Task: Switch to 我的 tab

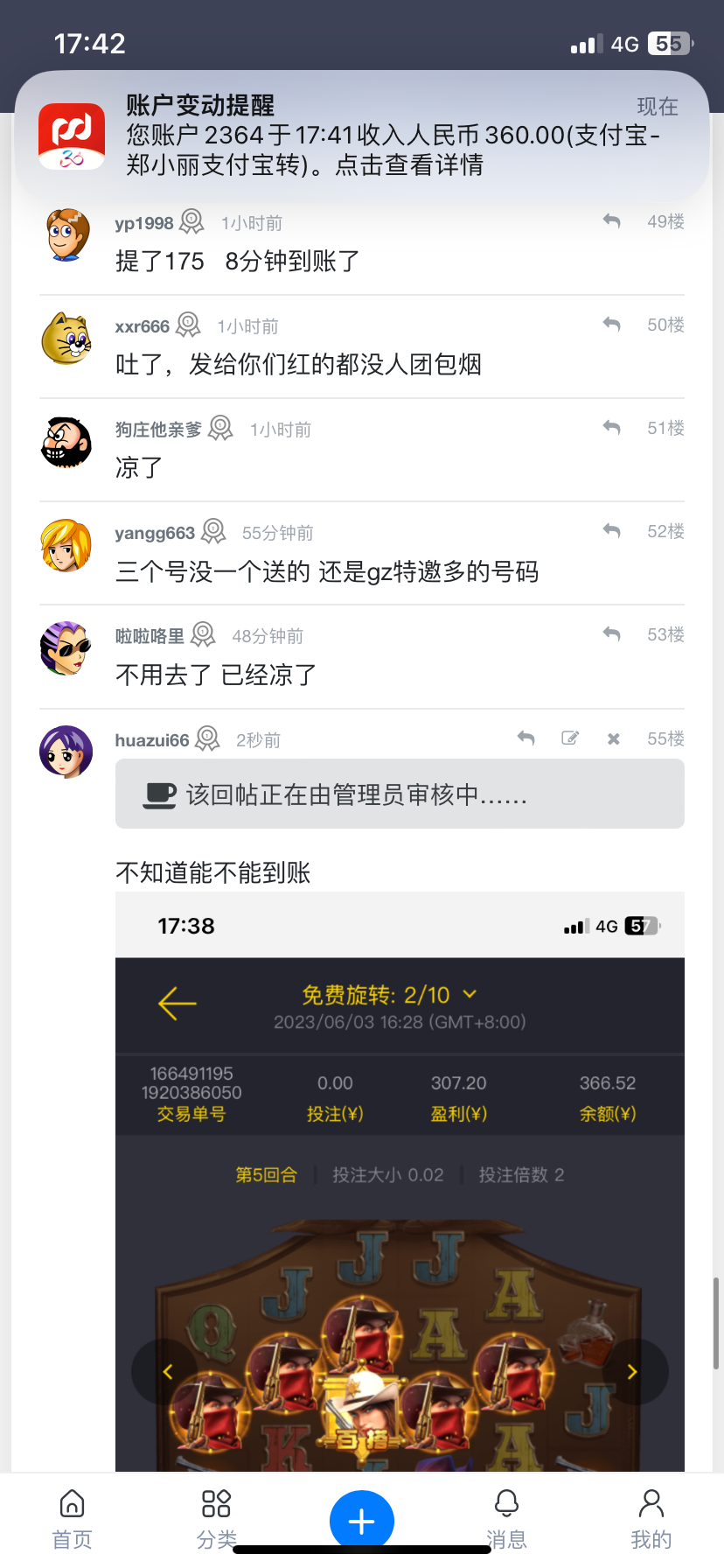Action: 651,1519
